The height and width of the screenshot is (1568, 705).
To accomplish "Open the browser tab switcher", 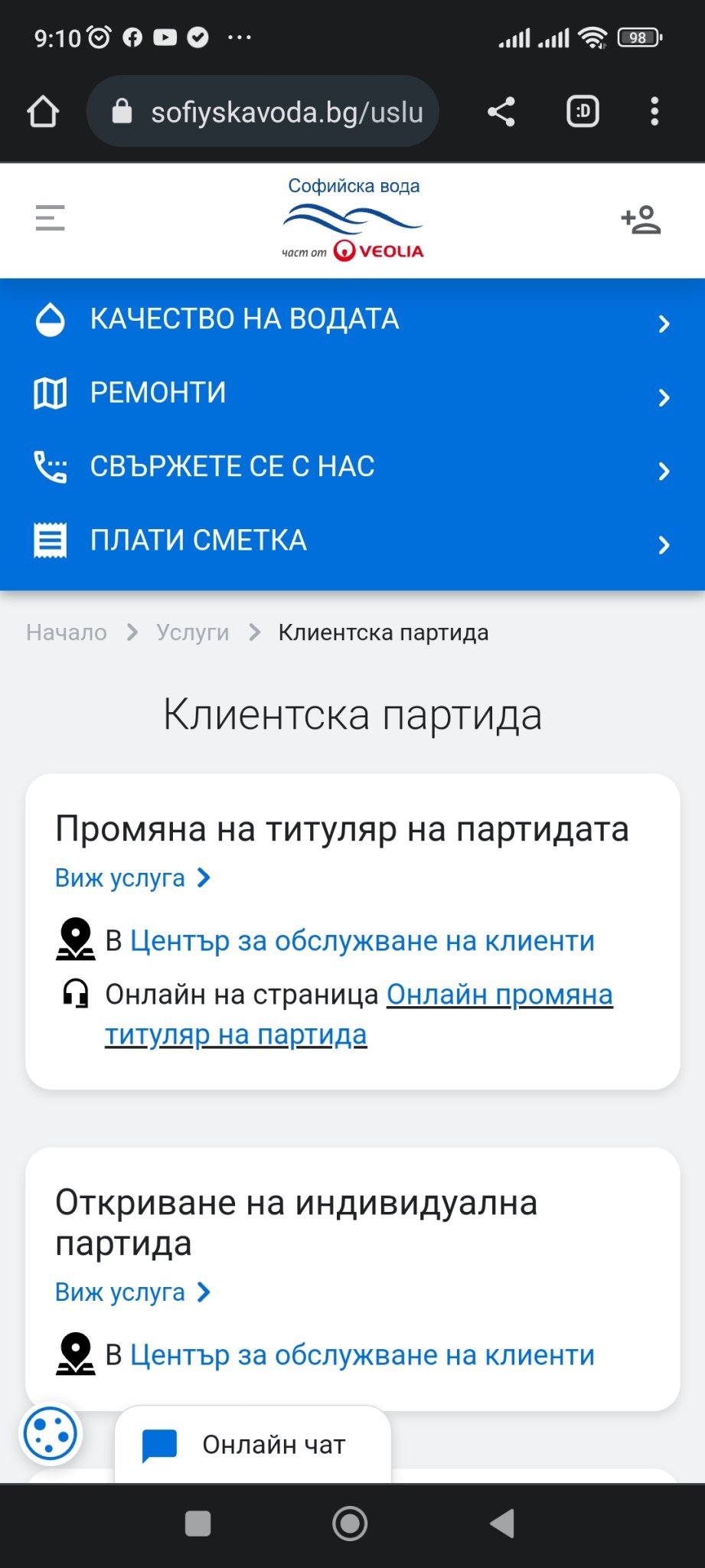I will click(583, 112).
